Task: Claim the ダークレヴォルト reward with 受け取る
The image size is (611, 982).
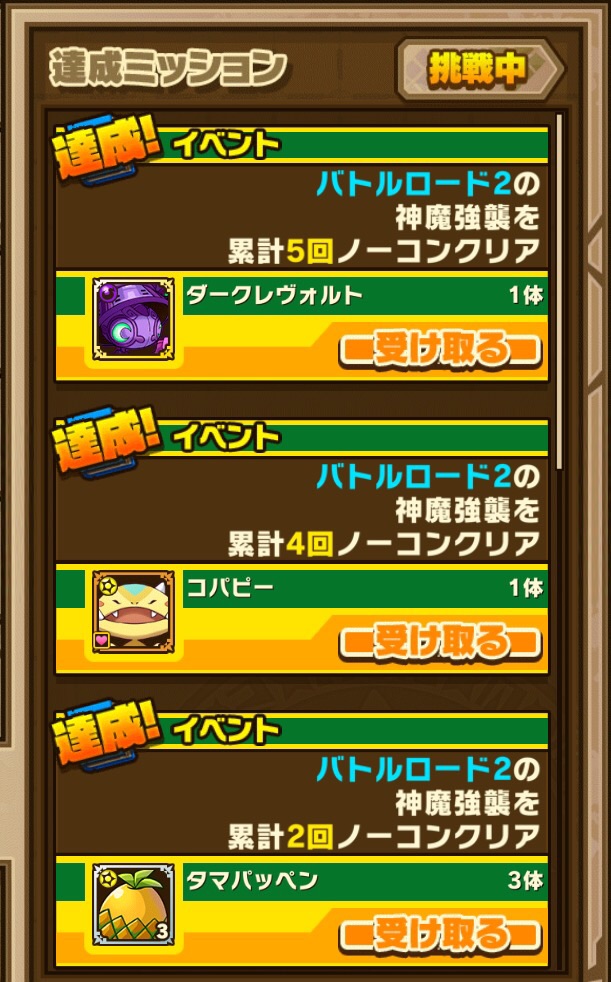Action: (441, 350)
